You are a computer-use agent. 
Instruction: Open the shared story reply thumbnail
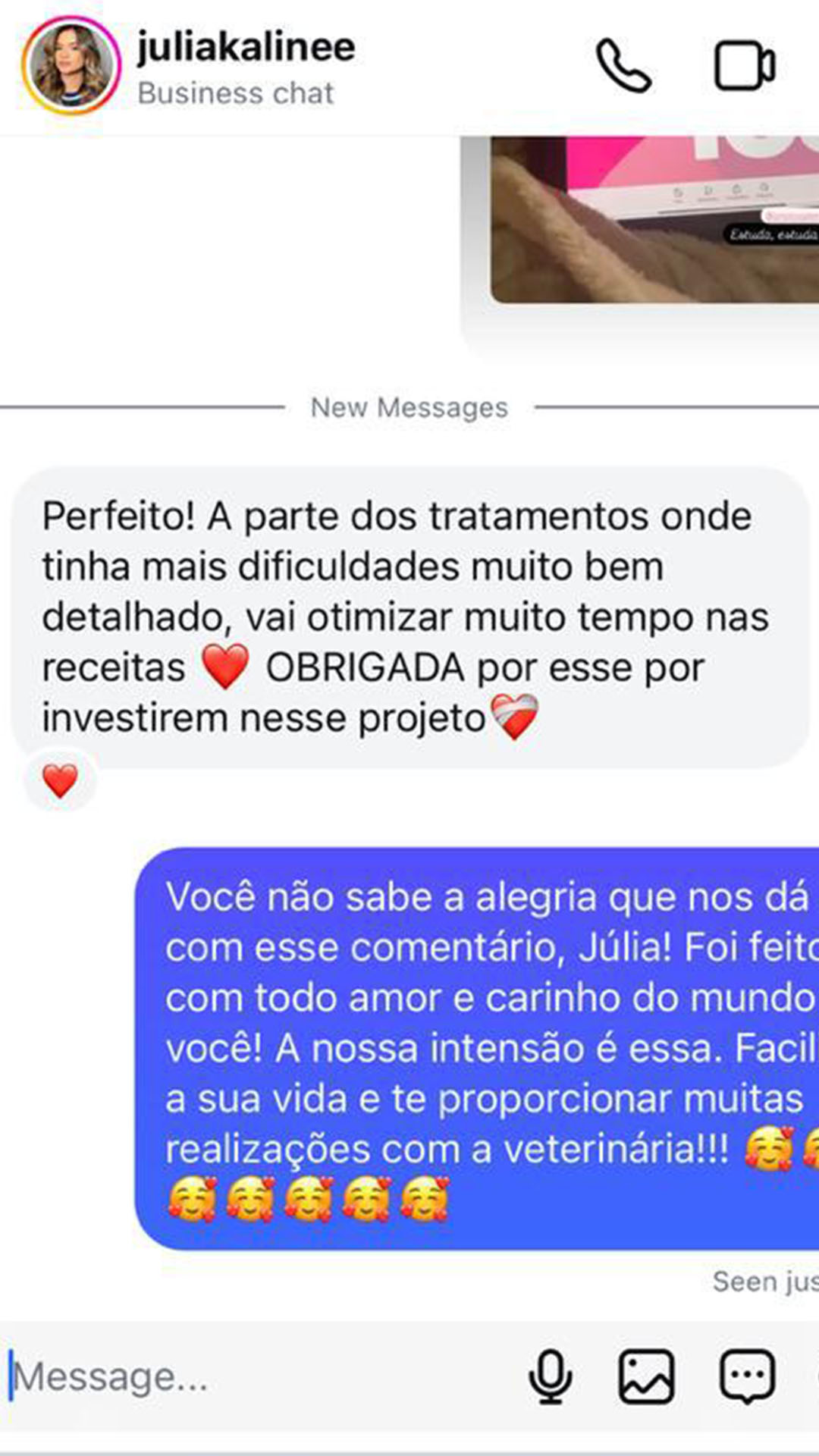tap(654, 220)
